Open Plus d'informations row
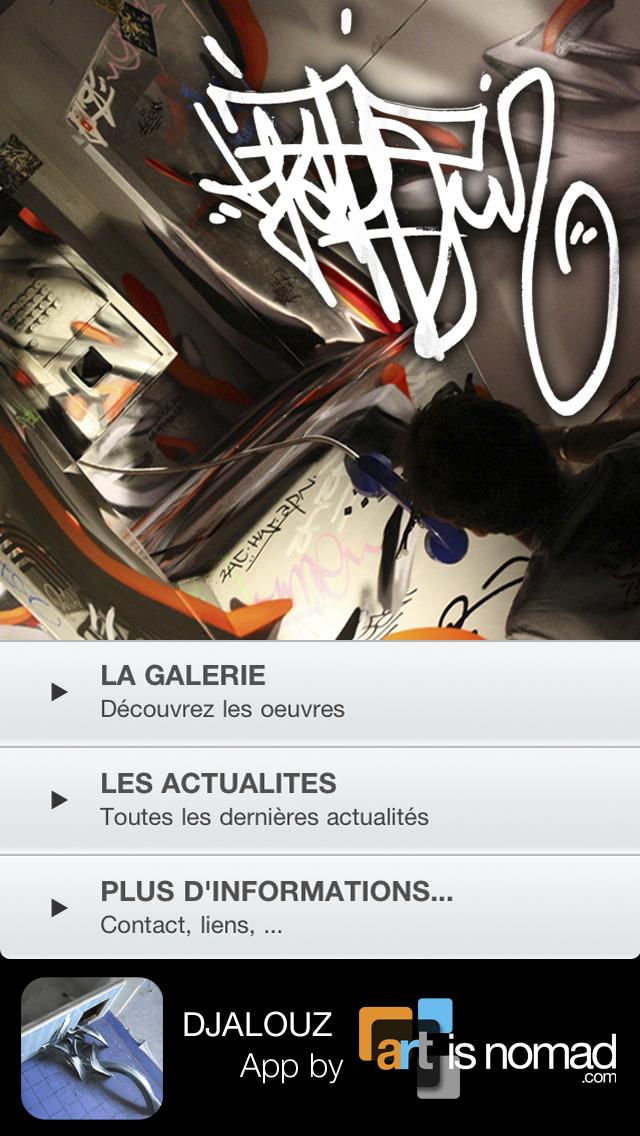The height and width of the screenshot is (1136, 640). click(320, 907)
